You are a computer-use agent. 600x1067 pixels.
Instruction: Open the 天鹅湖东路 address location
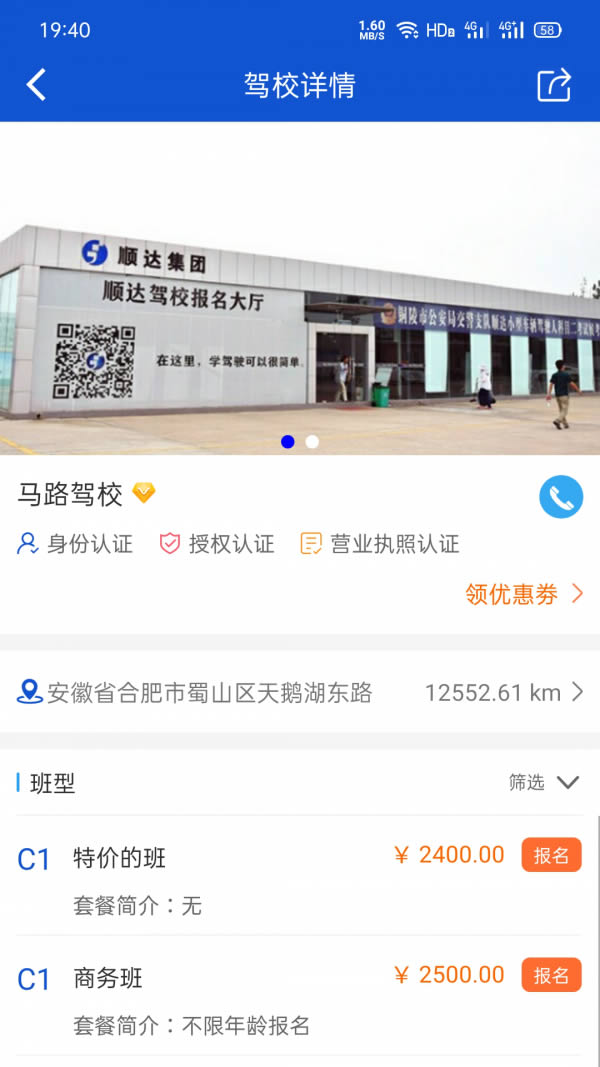pyautogui.click(x=300, y=693)
